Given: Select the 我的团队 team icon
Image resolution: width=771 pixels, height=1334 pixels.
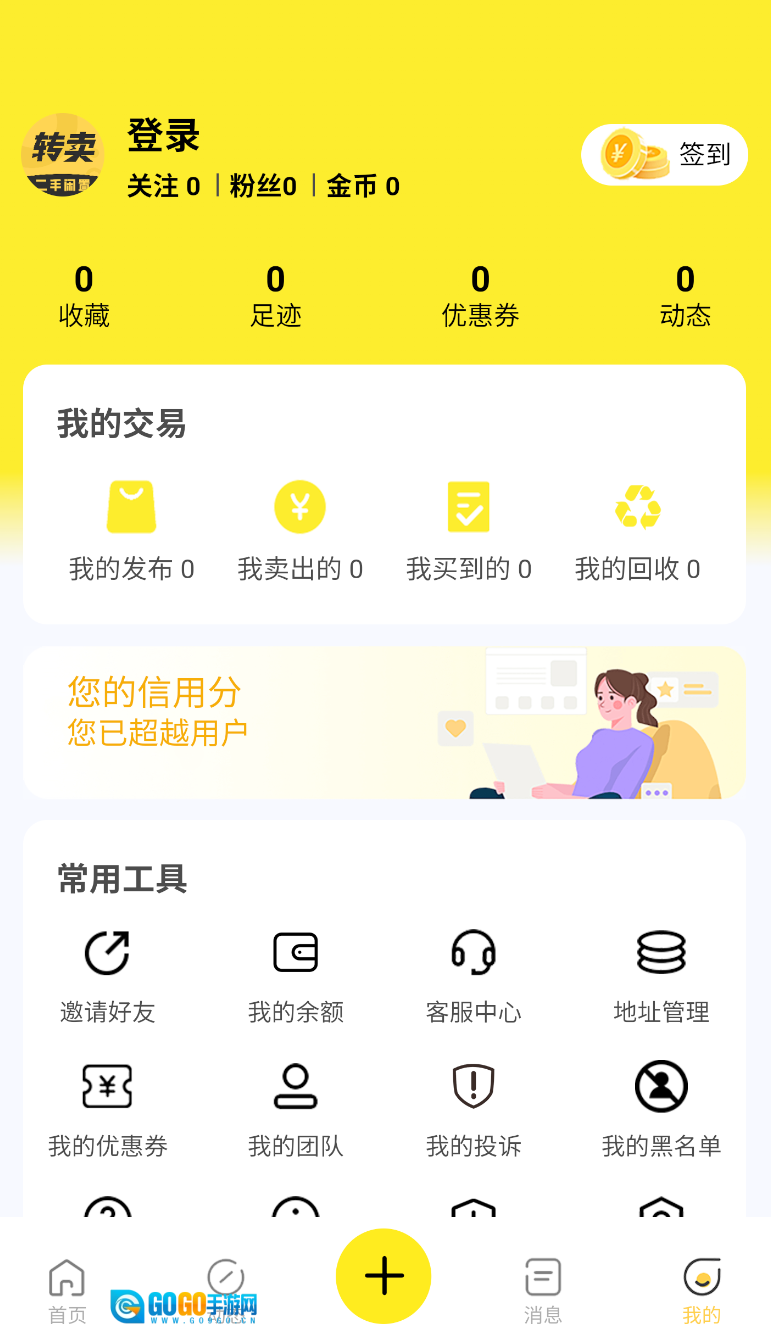Looking at the screenshot, I should pyautogui.click(x=296, y=1086).
